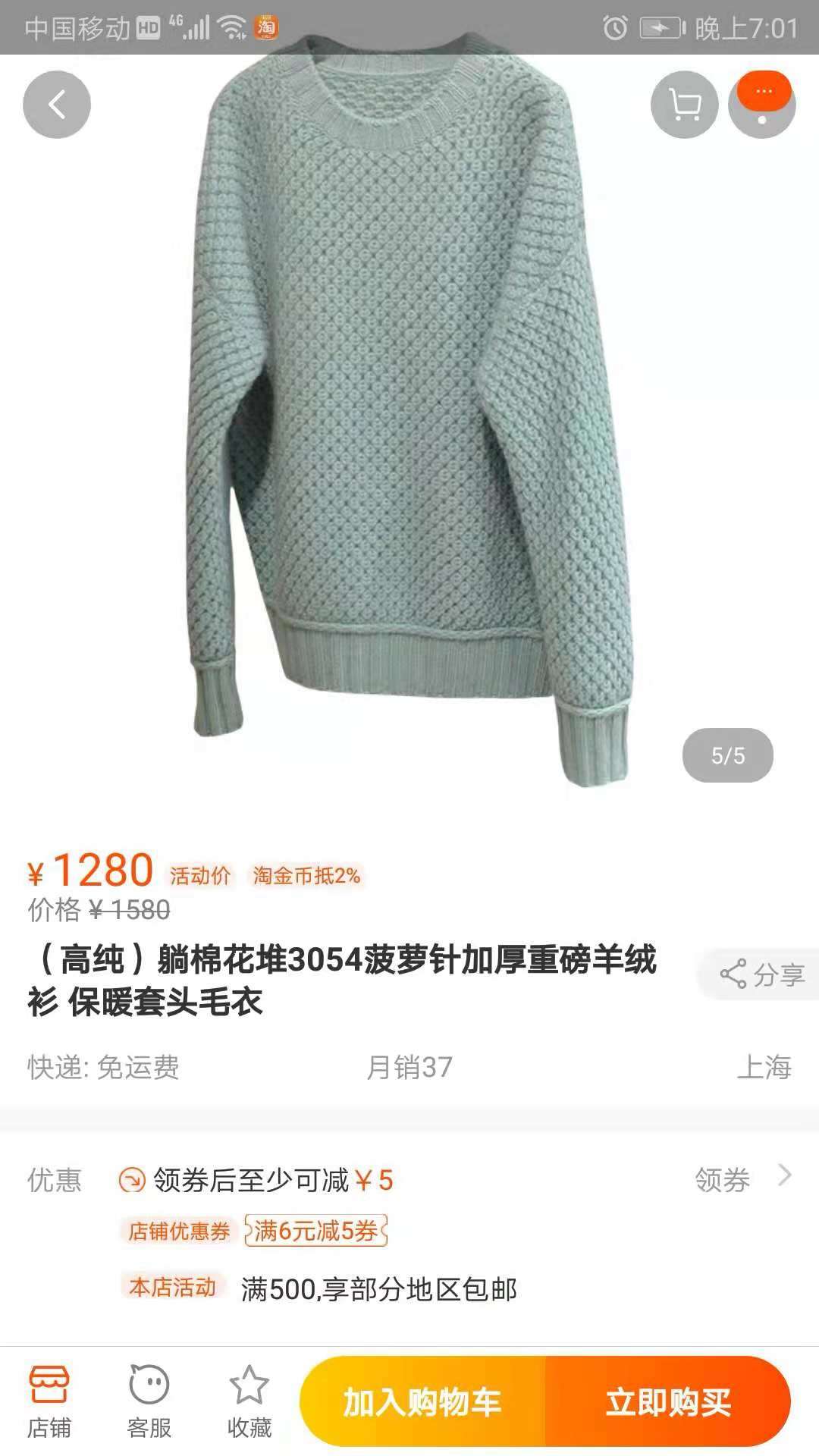Open the shopping cart icon

tap(684, 105)
